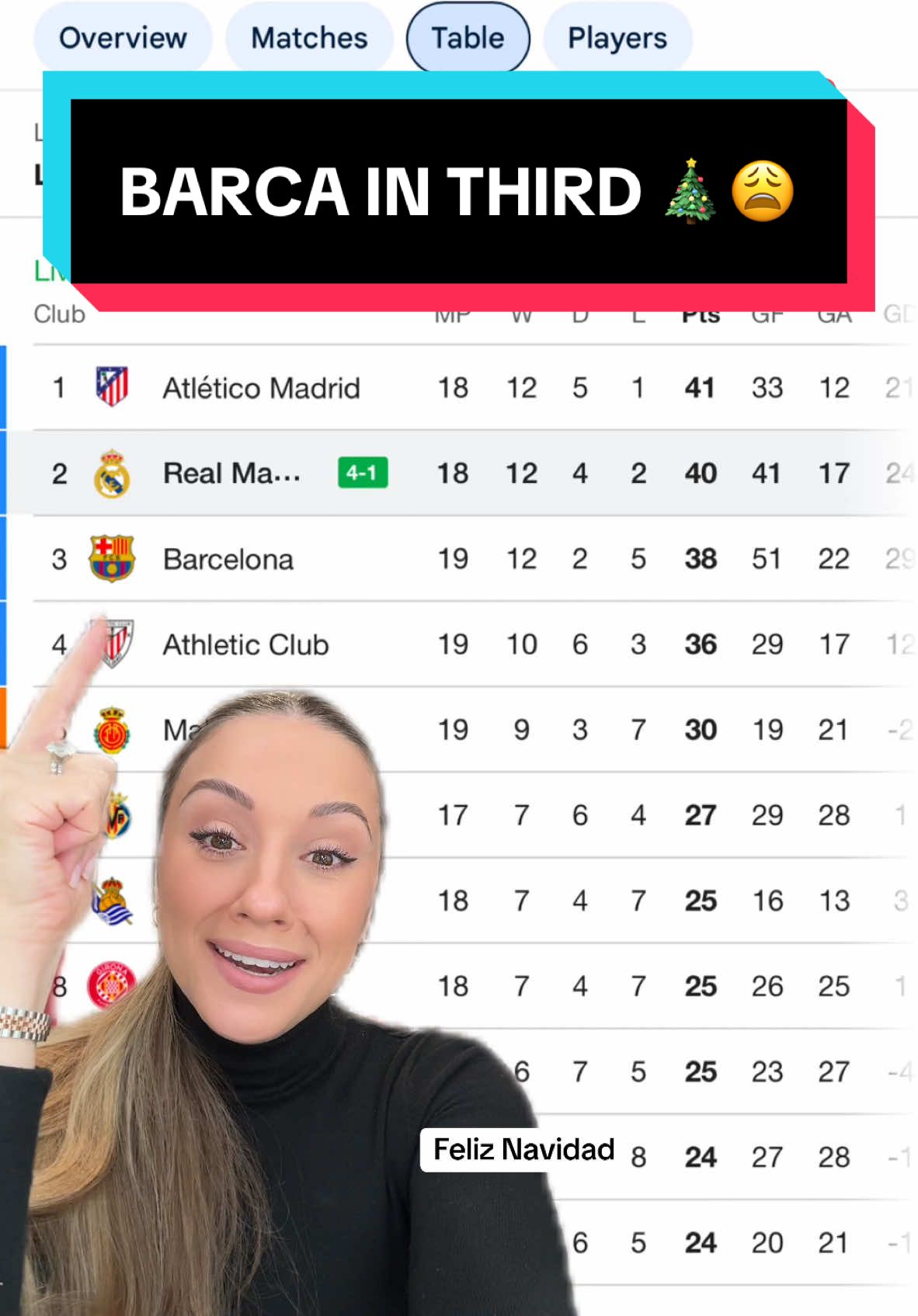Screen dimensions: 918x1316
Task: Open the Matches tab
Action: 308,37
